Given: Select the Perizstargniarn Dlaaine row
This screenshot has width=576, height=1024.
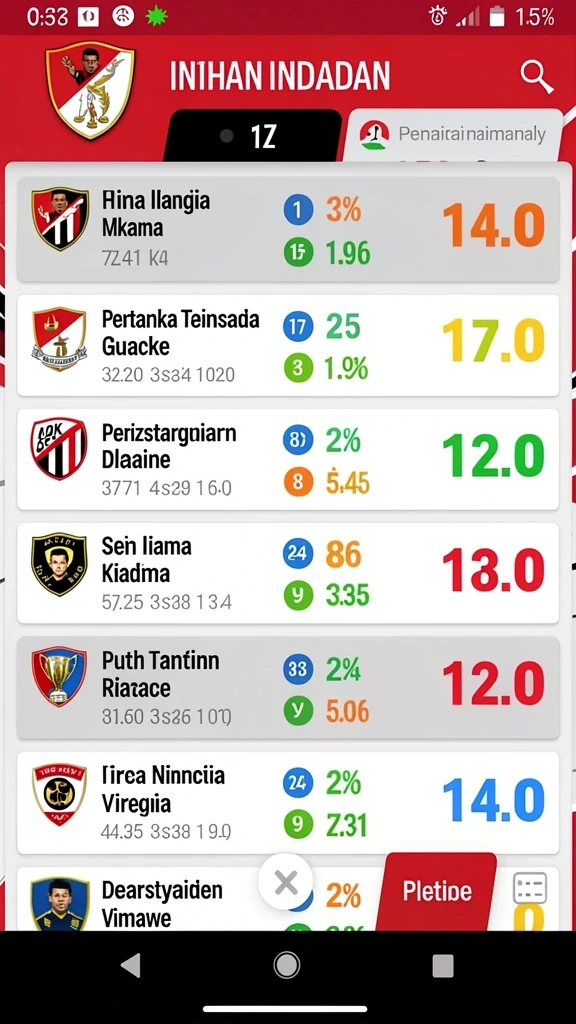Looking at the screenshot, I should pyautogui.click(x=288, y=459).
